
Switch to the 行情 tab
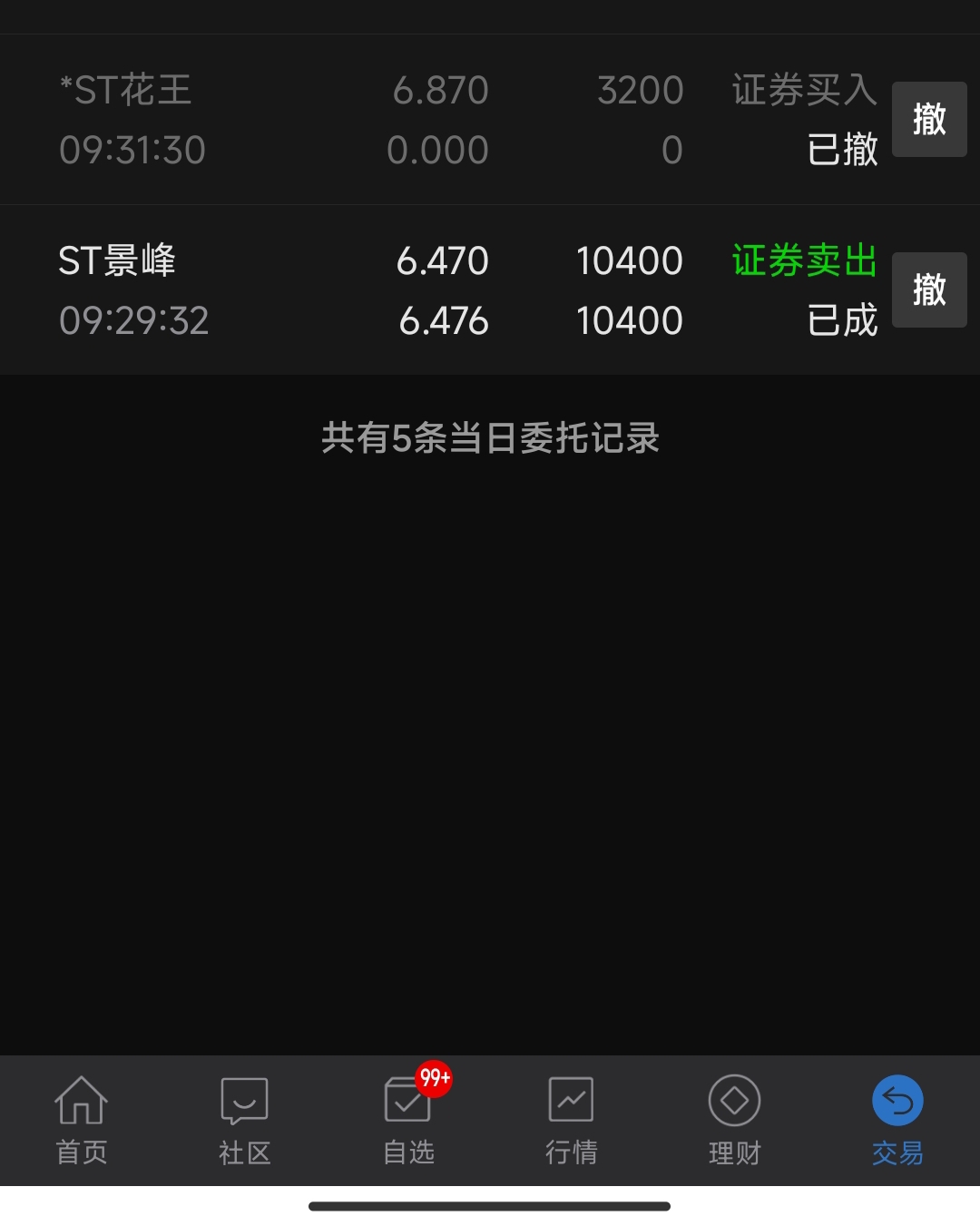tap(572, 1121)
